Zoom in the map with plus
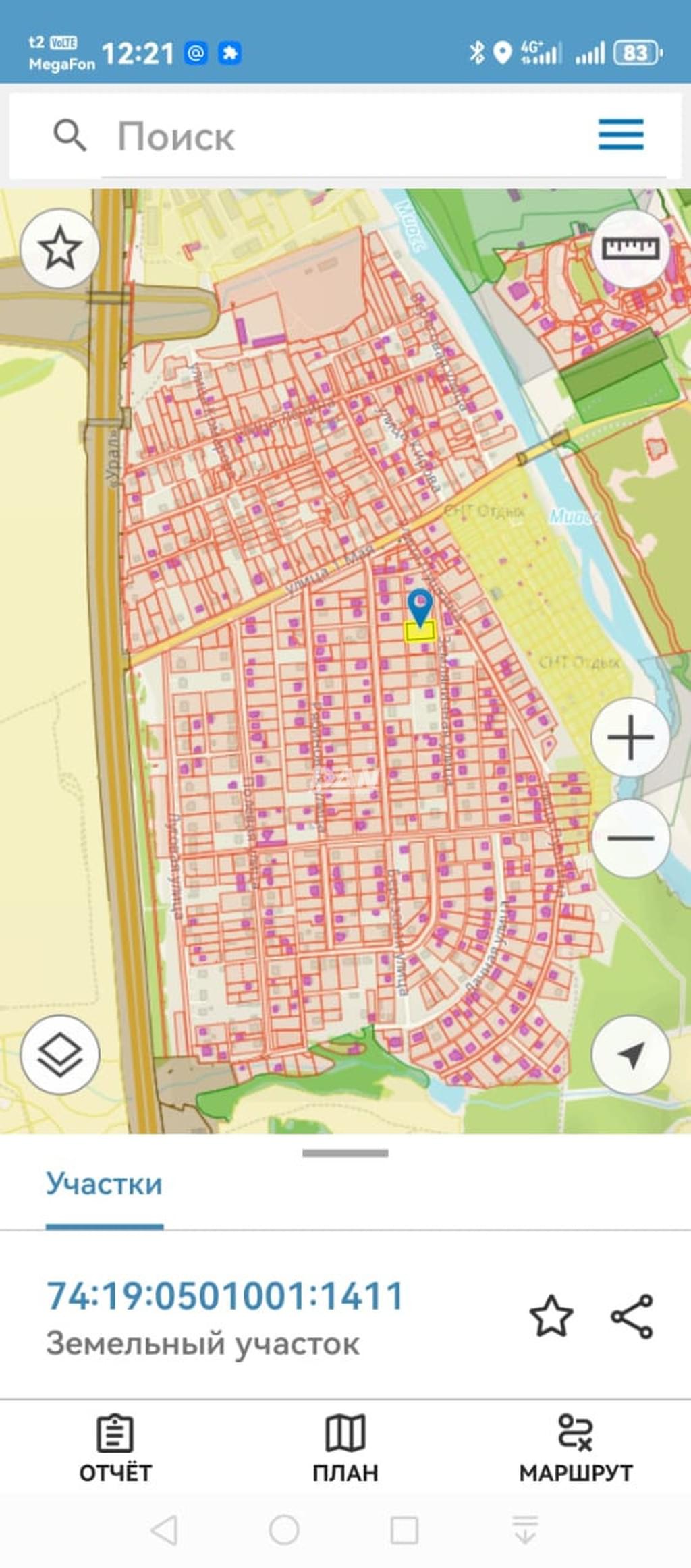The width and height of the screenshot is (691, 1568). click(x=630, y=737)
